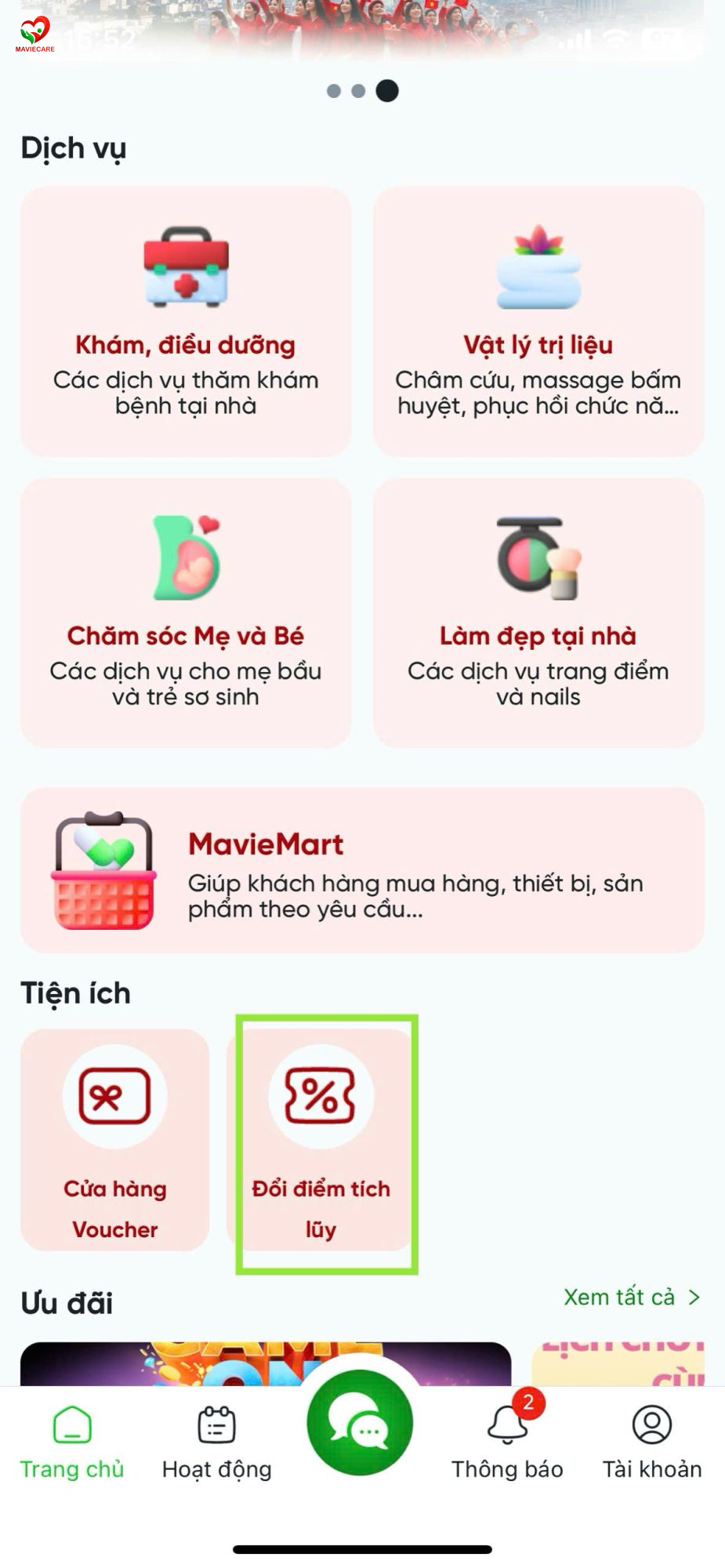Viewport: 725px width, 1568px height.
Task: Switch to the Tài khoản tab
Action: point(651,1443)
